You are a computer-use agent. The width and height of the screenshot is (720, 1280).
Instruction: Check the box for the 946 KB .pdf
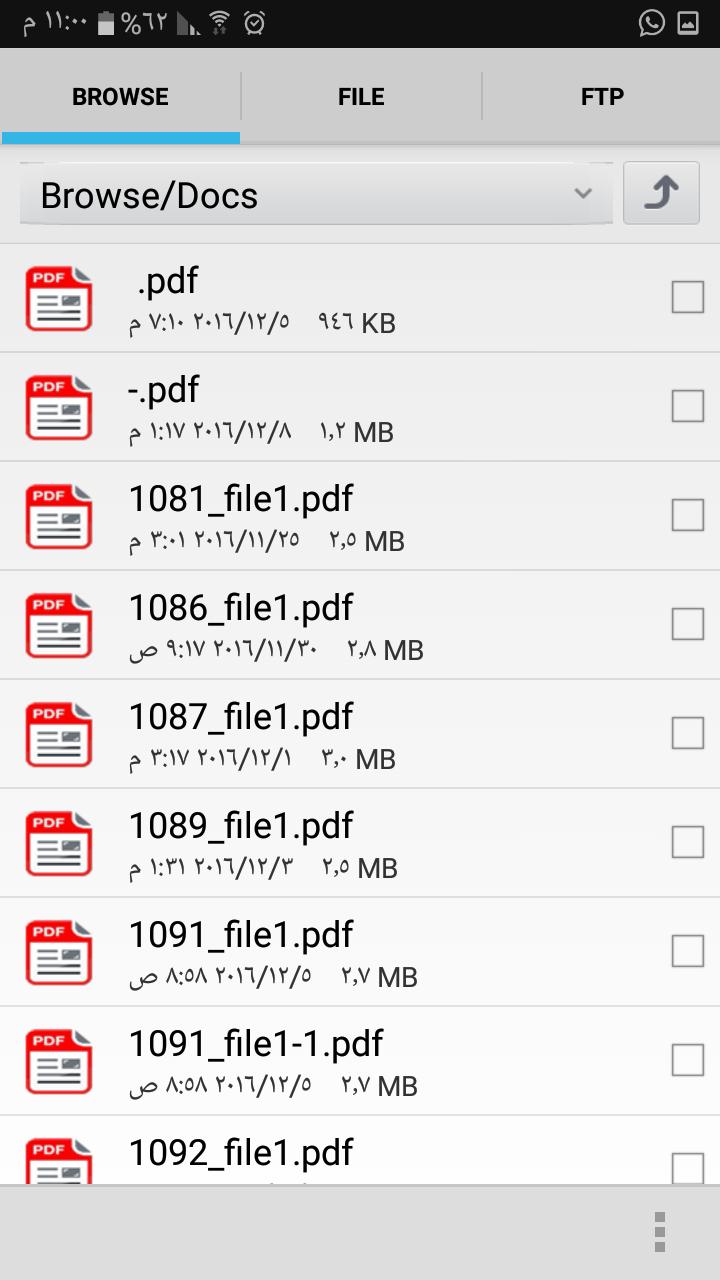[687, 297]
